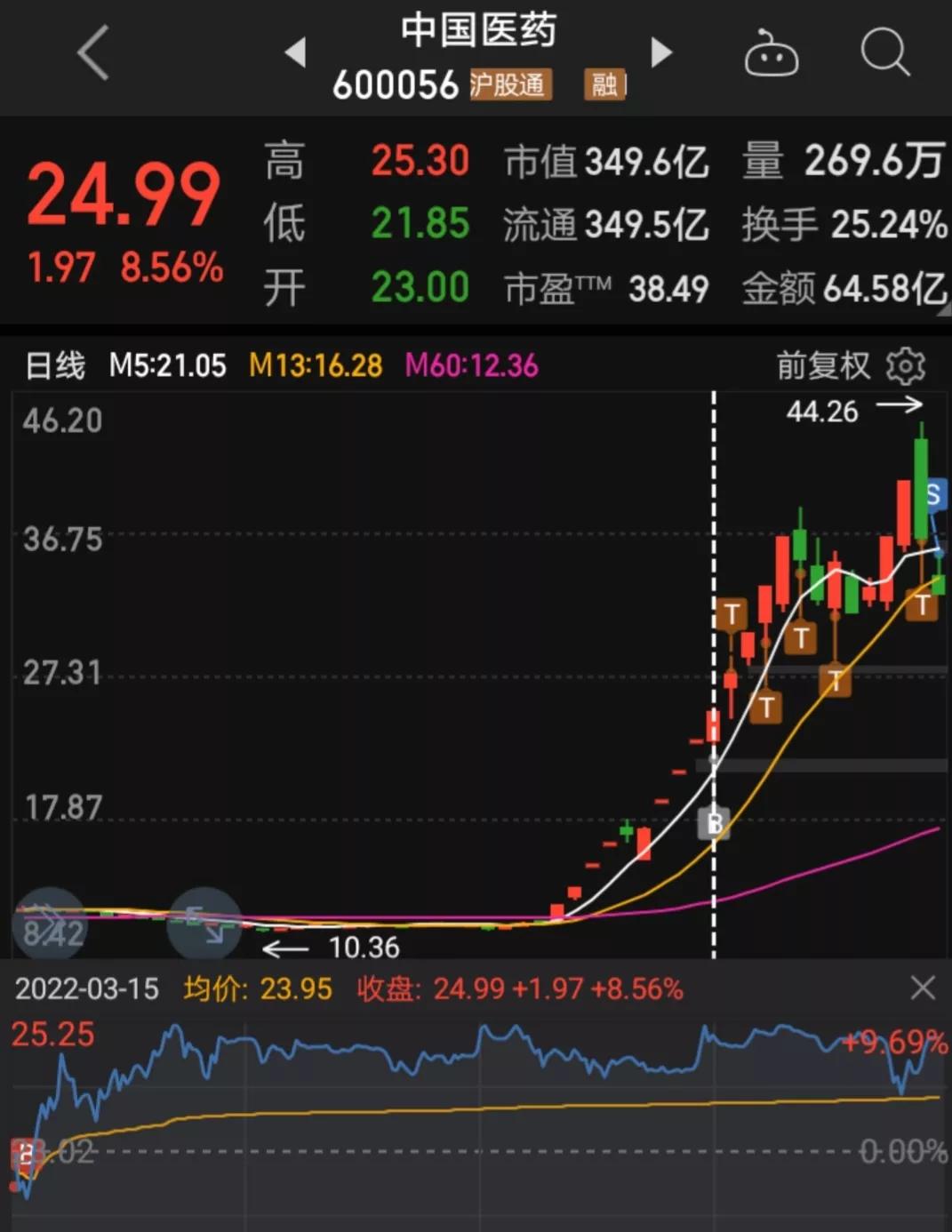Image resolution: width=952 pixels, height=1232 pixels.
Task: Open the robot assistant icon
Action: [x=771, y=53]
